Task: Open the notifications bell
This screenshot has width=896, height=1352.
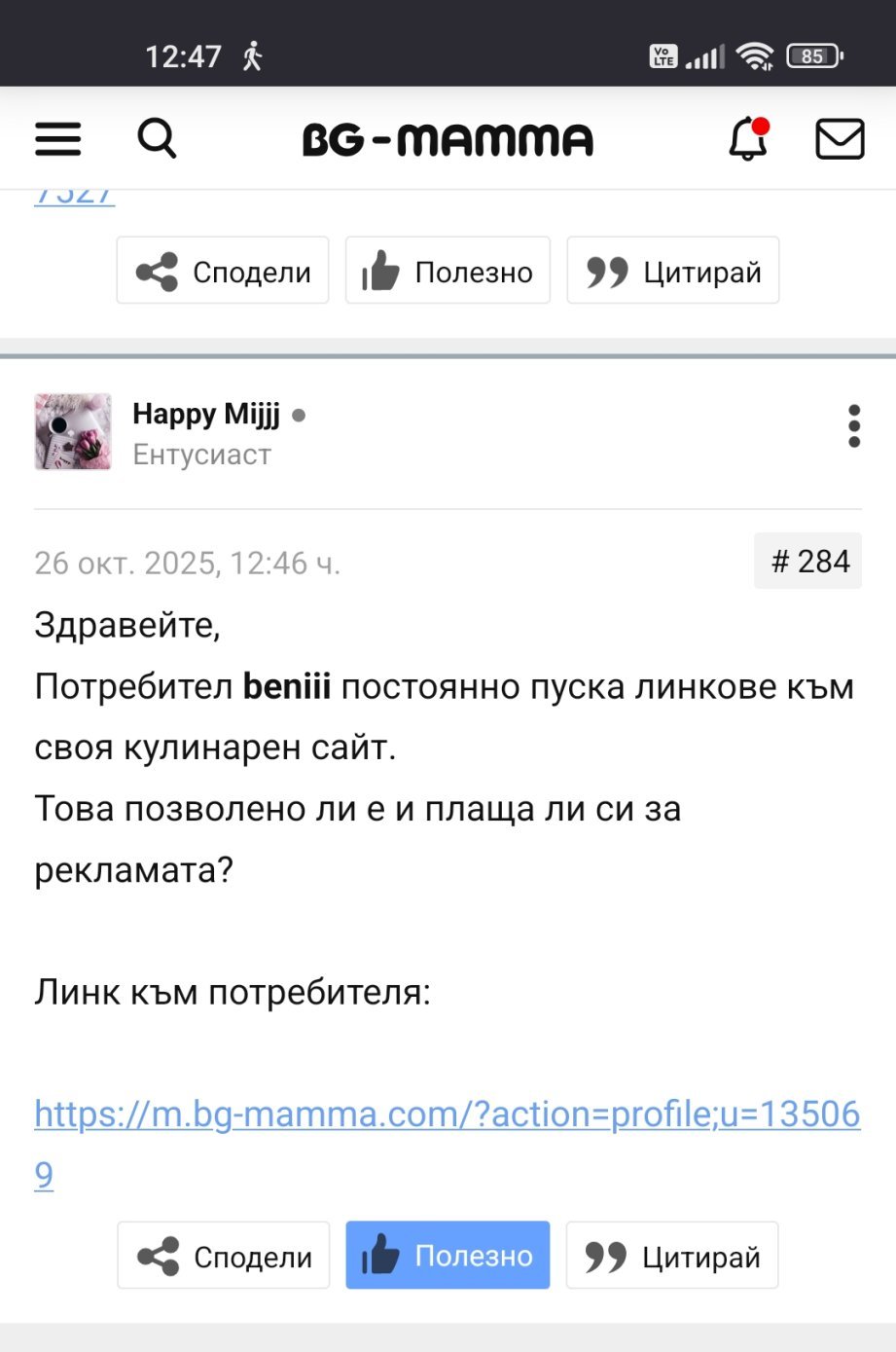Action: [x=748, y=139]
